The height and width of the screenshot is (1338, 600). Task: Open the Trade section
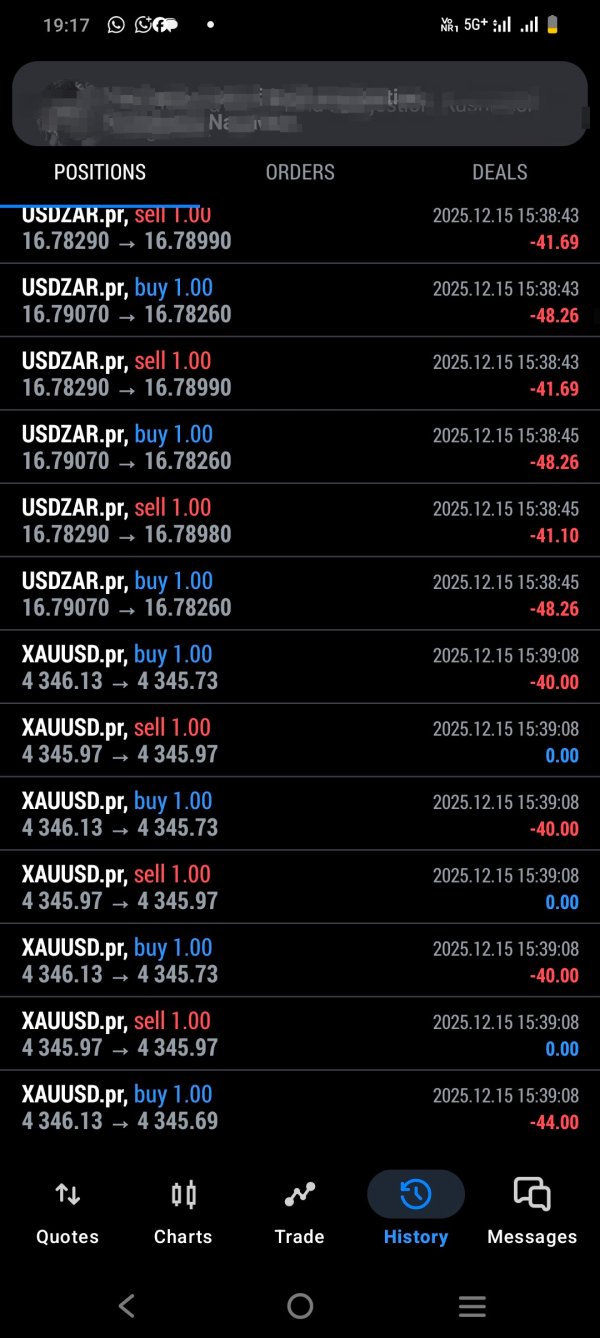(299, 1211)
